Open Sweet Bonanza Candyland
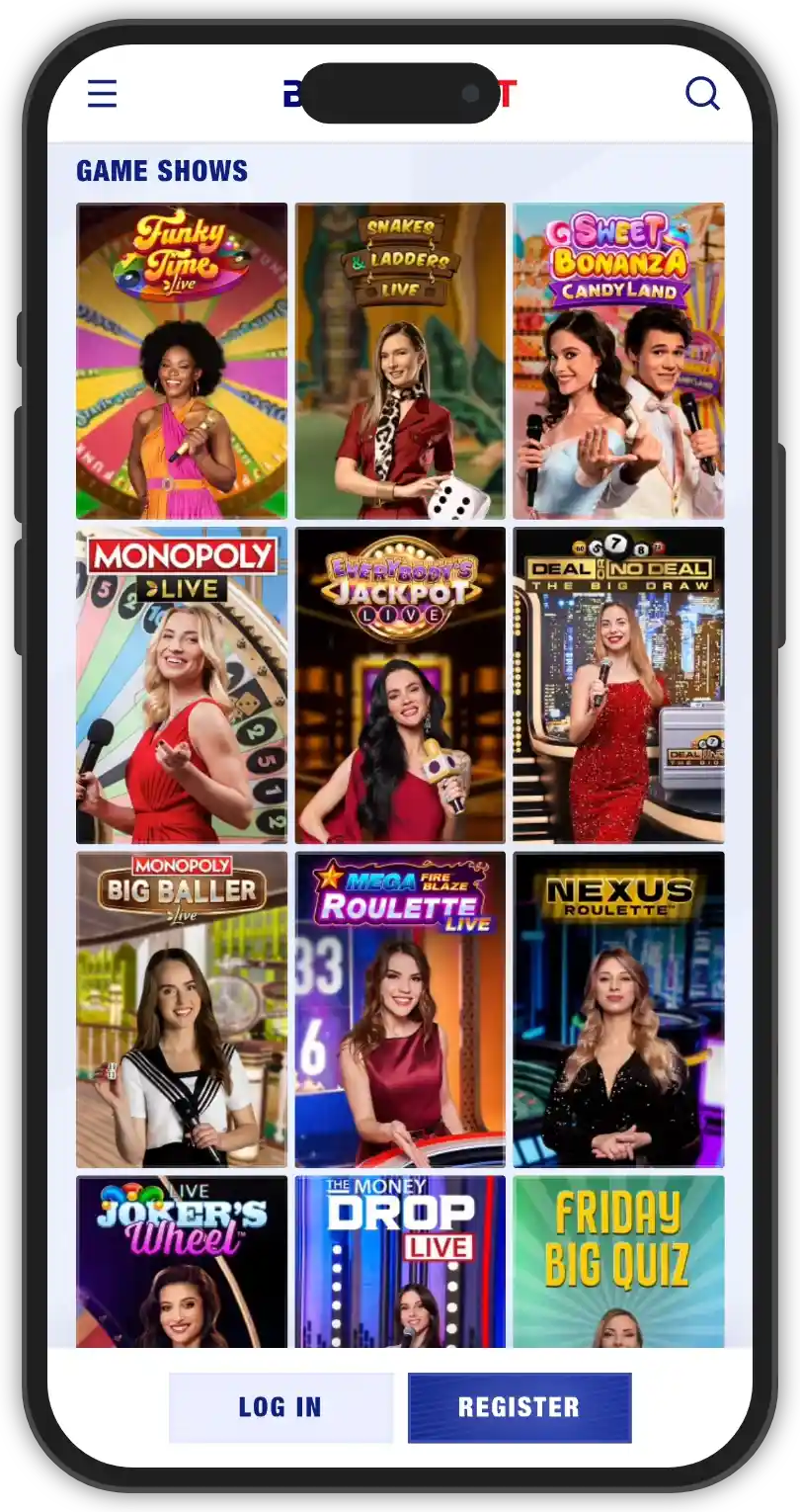The image size is (800, 1512). pyautogui.click(x=618, y=361)
